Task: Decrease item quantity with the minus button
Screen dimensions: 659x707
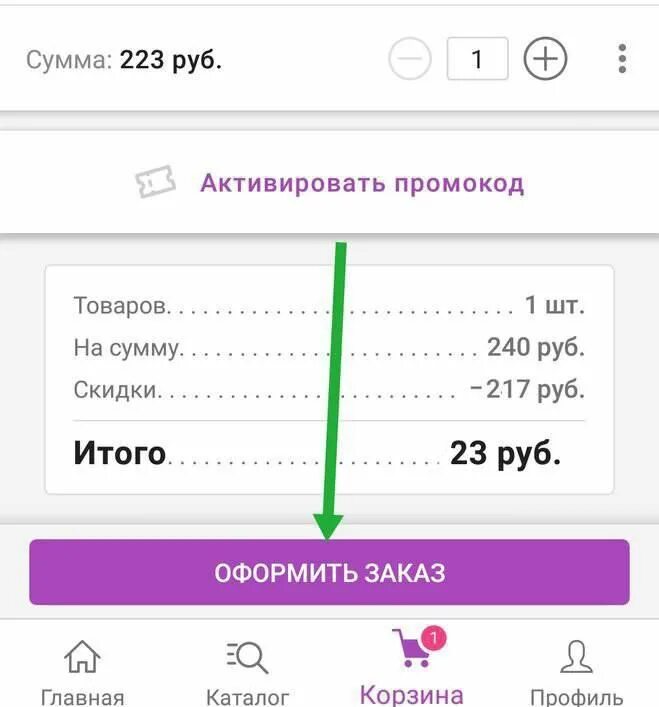Action: (x=409, y=60)
